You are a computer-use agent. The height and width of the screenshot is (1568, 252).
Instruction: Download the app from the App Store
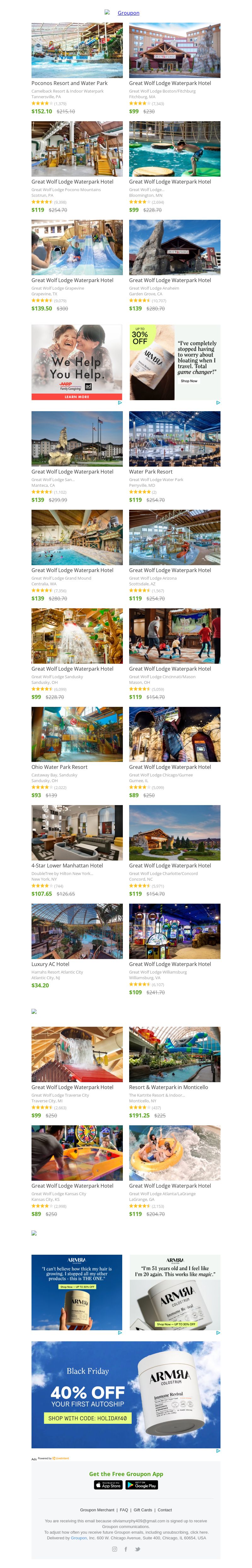108,1485
